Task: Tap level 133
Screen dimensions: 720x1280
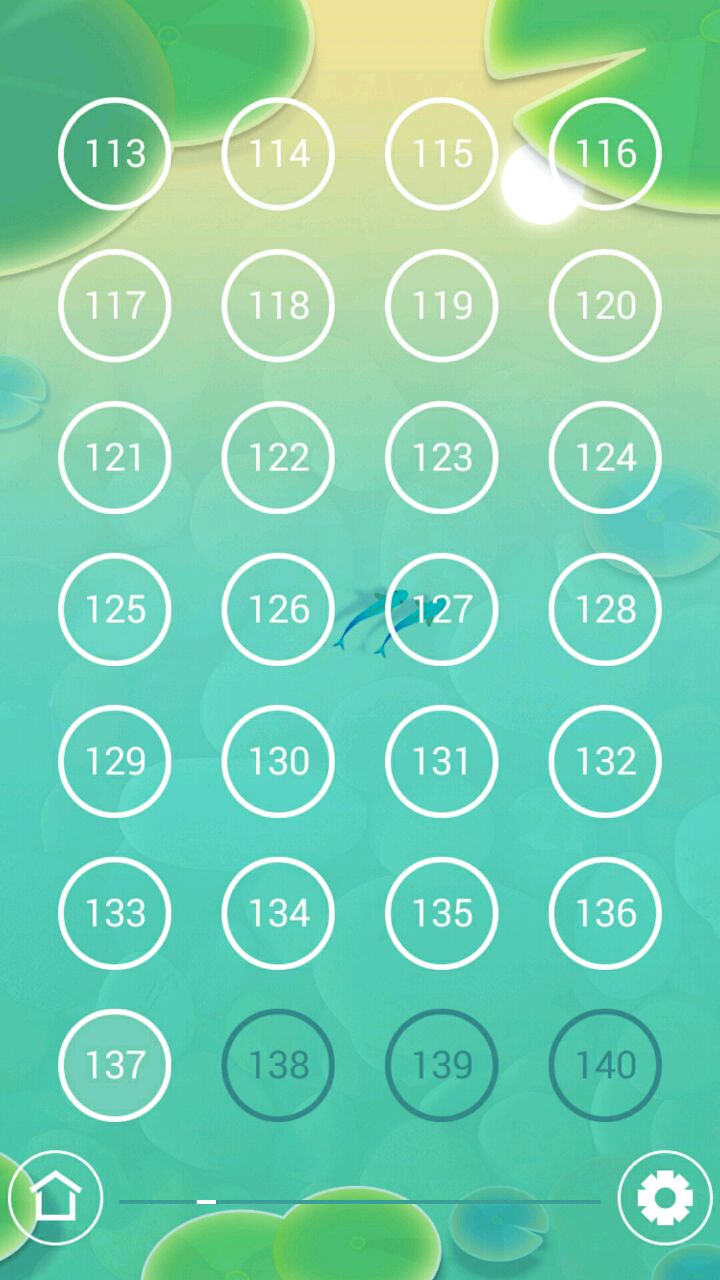Action: (115, 914)
